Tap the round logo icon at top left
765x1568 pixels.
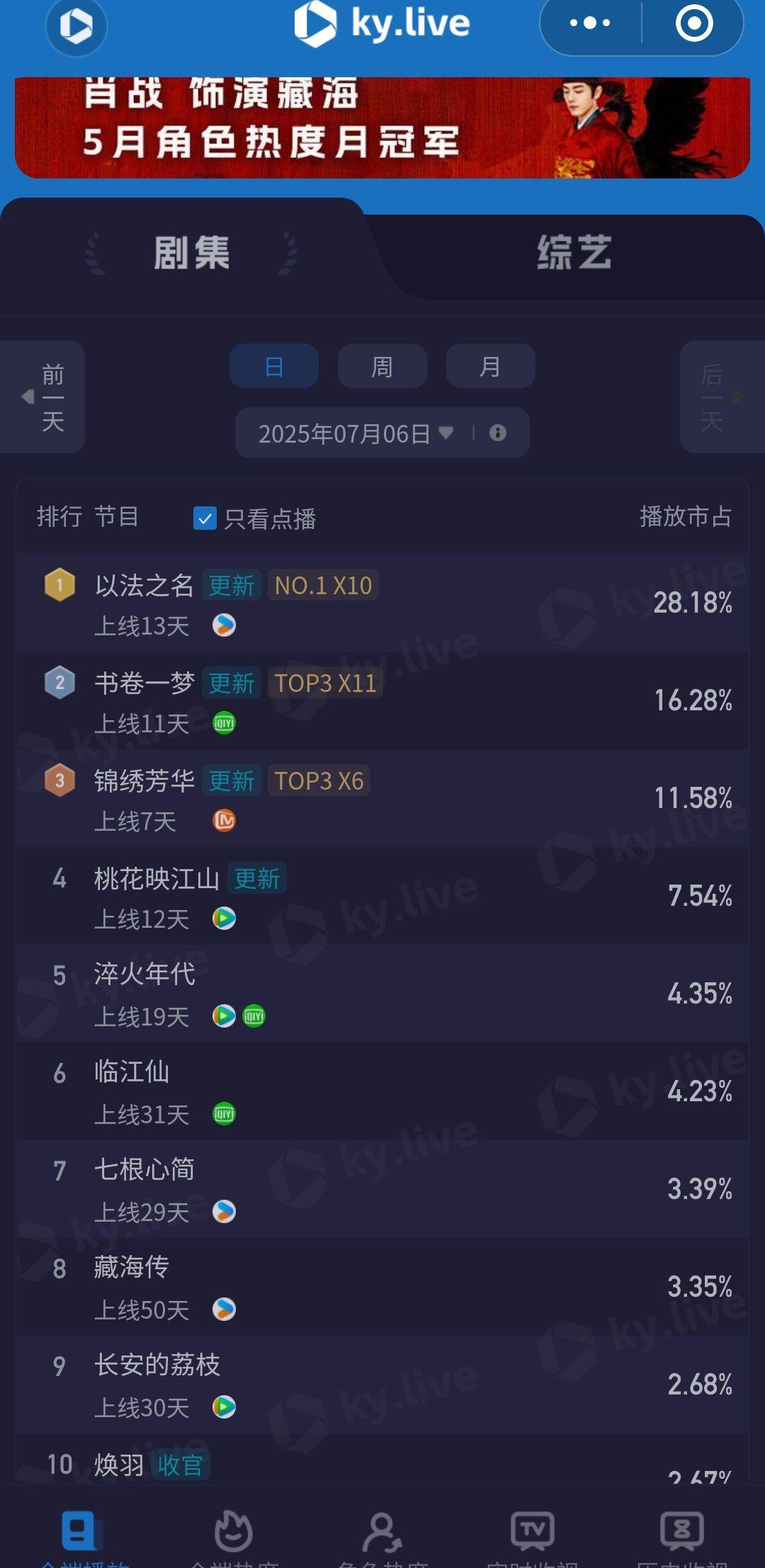(x=76, y=26)
